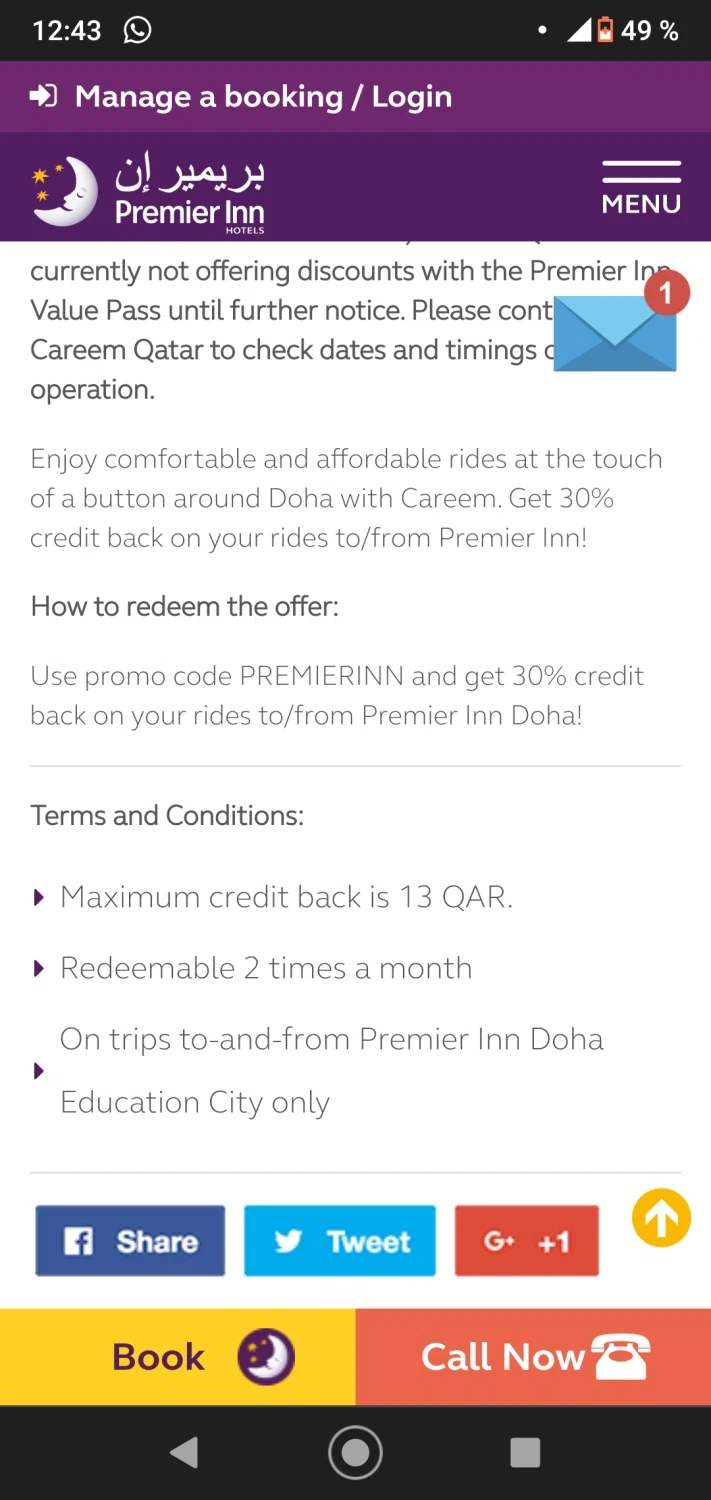Open the envelope message icon with badge
The image size is (711, 1500).
(616, 331)
